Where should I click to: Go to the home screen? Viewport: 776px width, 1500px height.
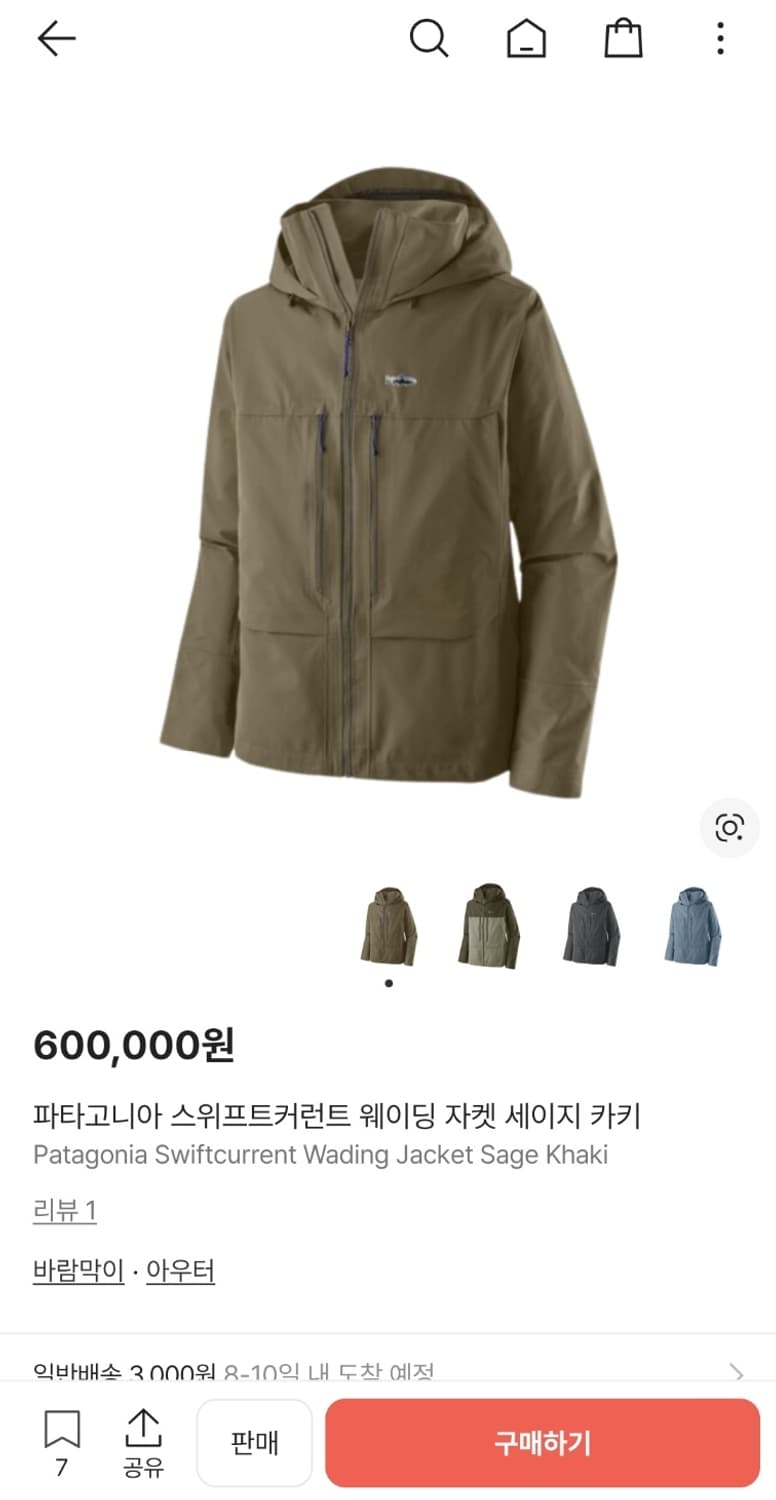pos(527,38)
